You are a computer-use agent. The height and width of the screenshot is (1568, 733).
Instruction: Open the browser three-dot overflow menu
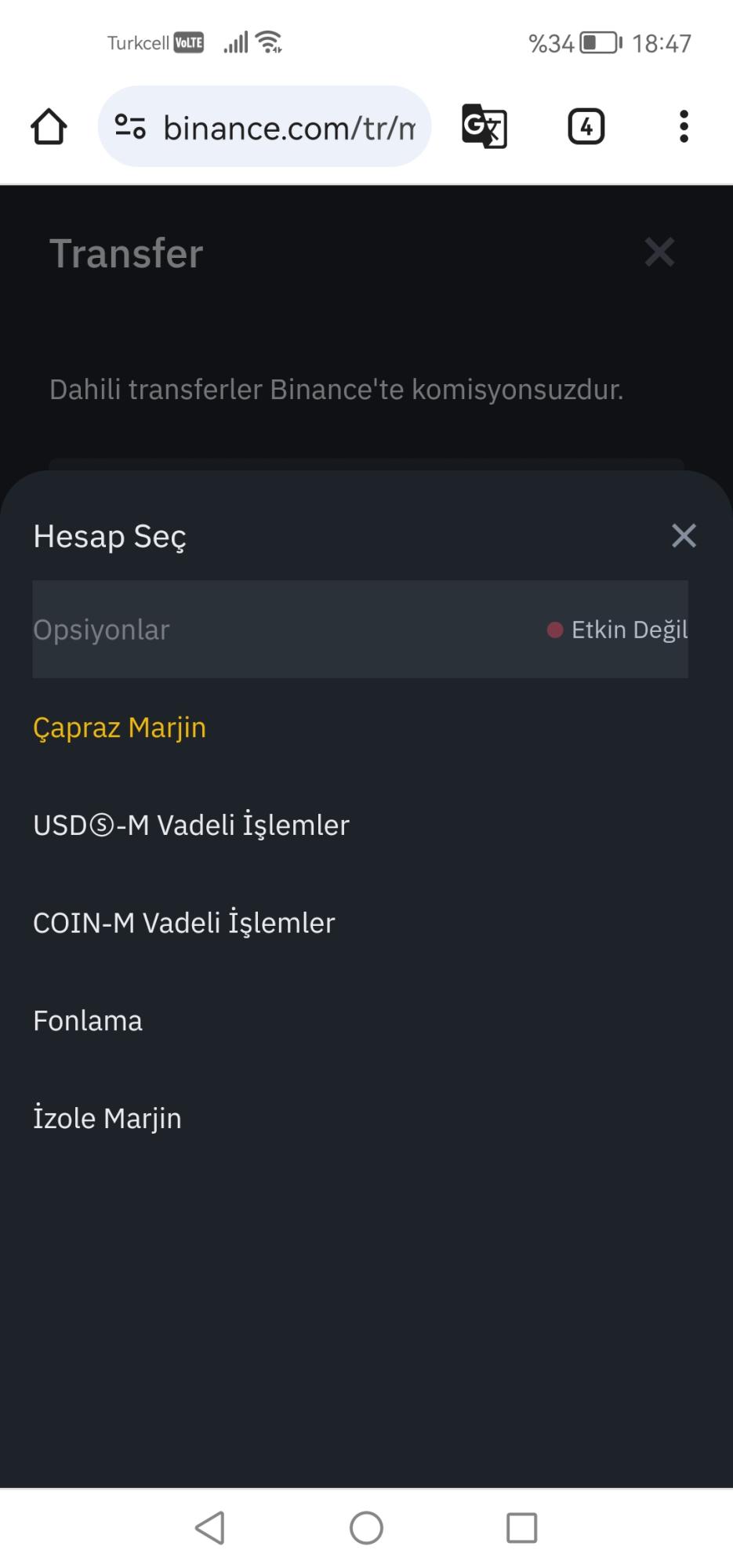click(x=684, y=126)
